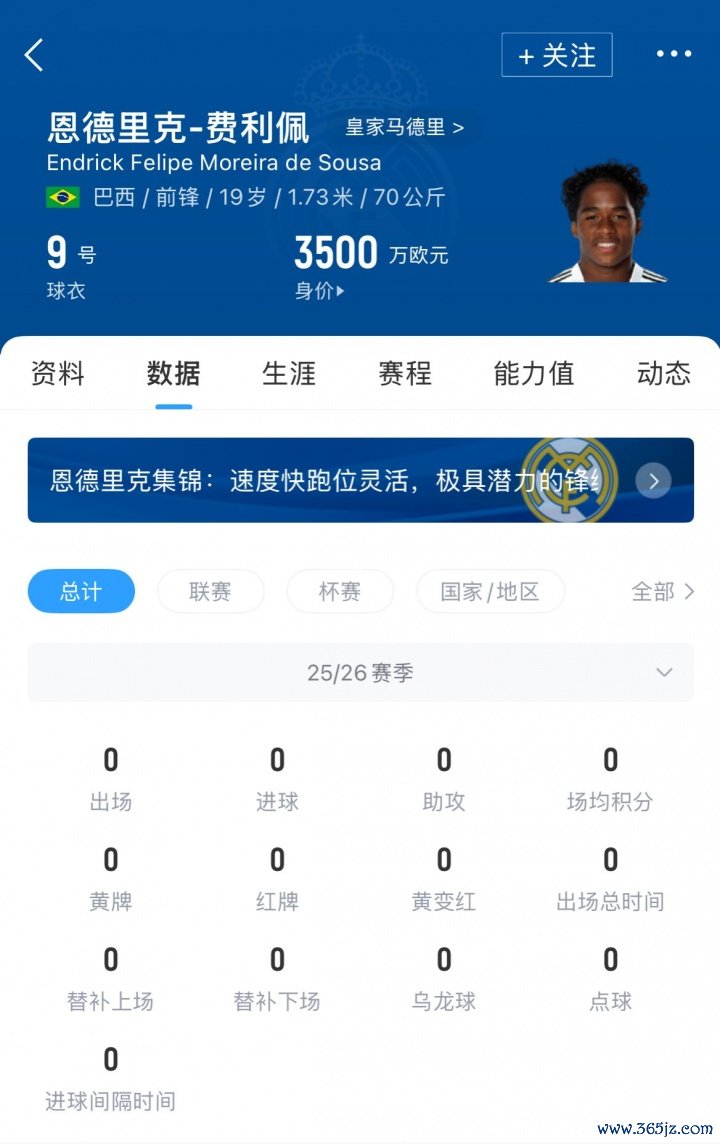
Task: Select the 数据 tab
Action: 174,374
